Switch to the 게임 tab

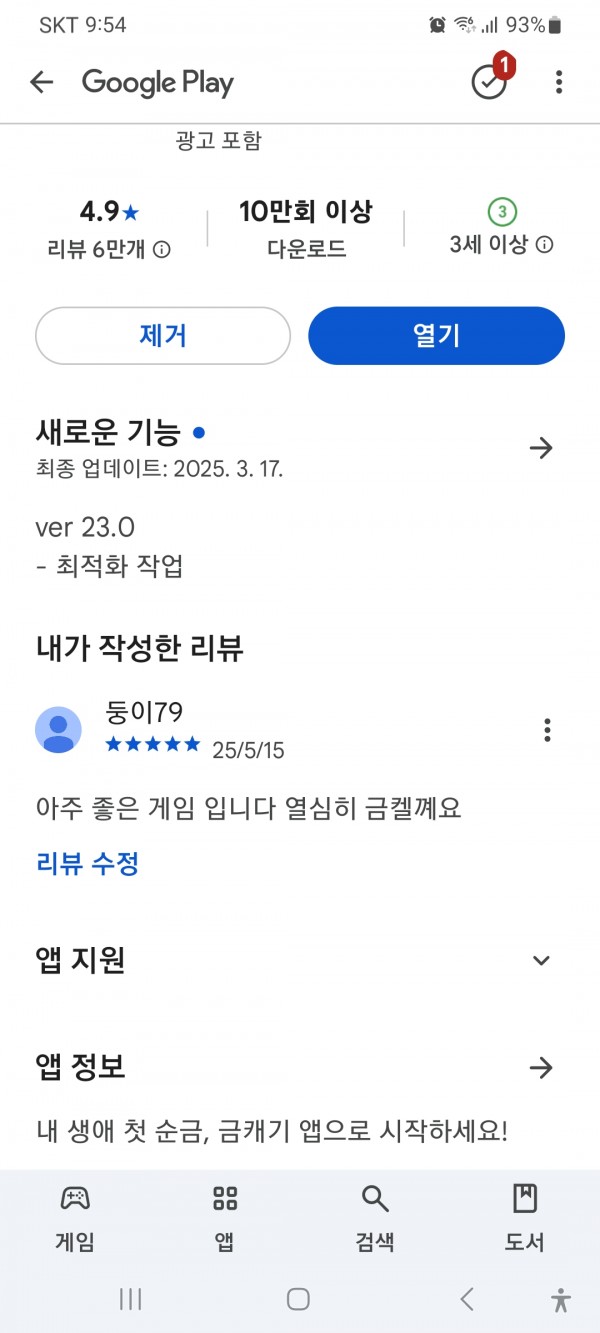pos(75,1218)
